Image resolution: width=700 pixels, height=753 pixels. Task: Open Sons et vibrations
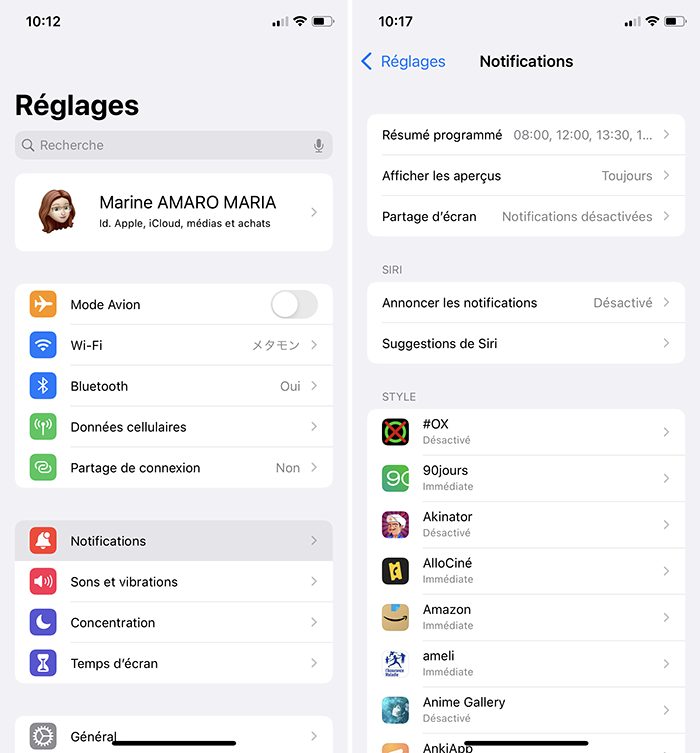[174, 582]
